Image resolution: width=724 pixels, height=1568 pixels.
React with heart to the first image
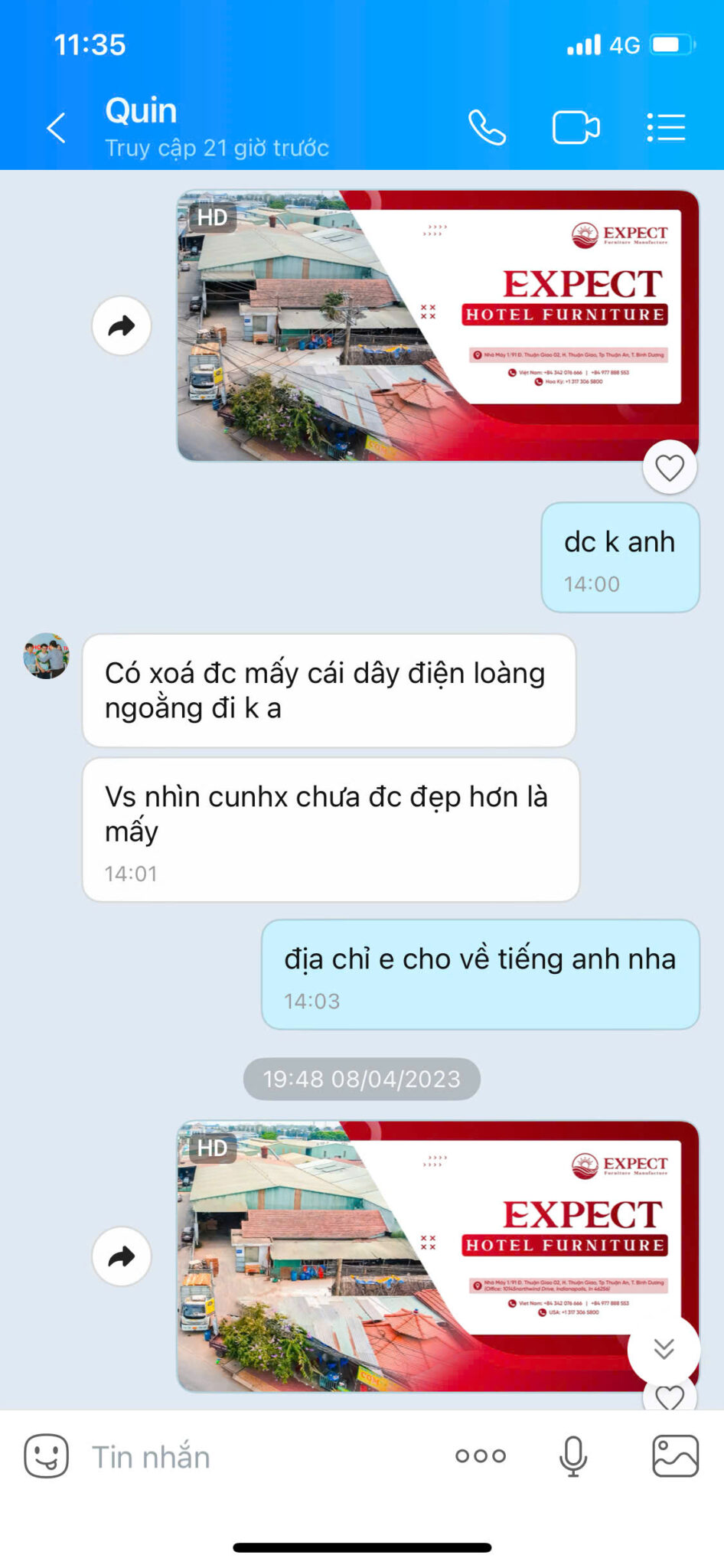click(x=670, y=468)
